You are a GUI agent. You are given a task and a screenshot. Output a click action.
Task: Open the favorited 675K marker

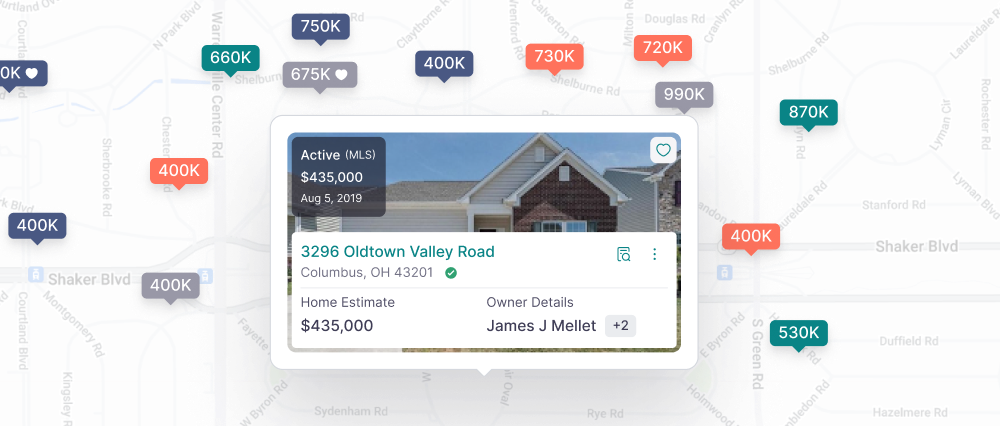click(319, 74)
